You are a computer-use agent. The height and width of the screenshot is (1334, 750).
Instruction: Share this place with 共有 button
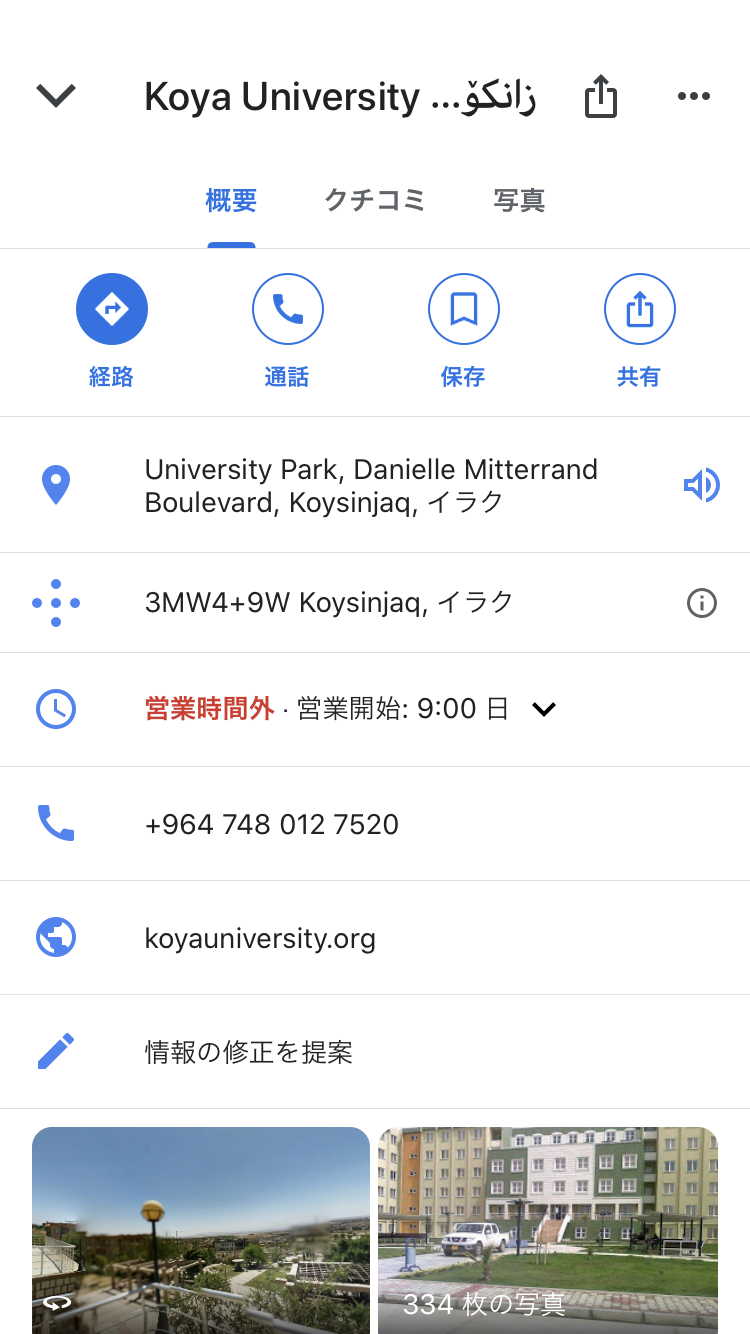click(639, 310)
